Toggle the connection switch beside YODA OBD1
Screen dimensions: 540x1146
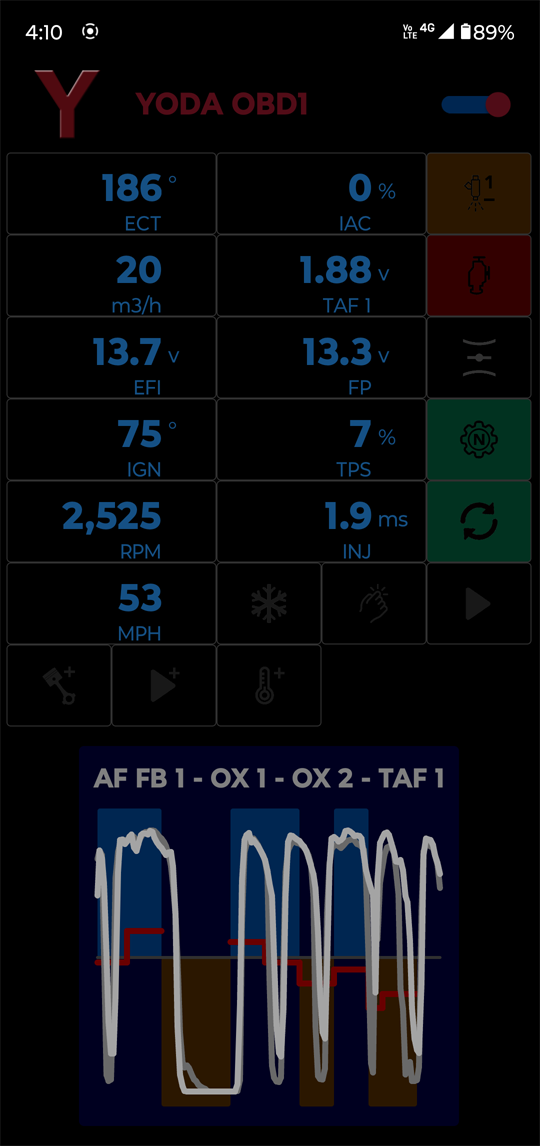[476, 105]
